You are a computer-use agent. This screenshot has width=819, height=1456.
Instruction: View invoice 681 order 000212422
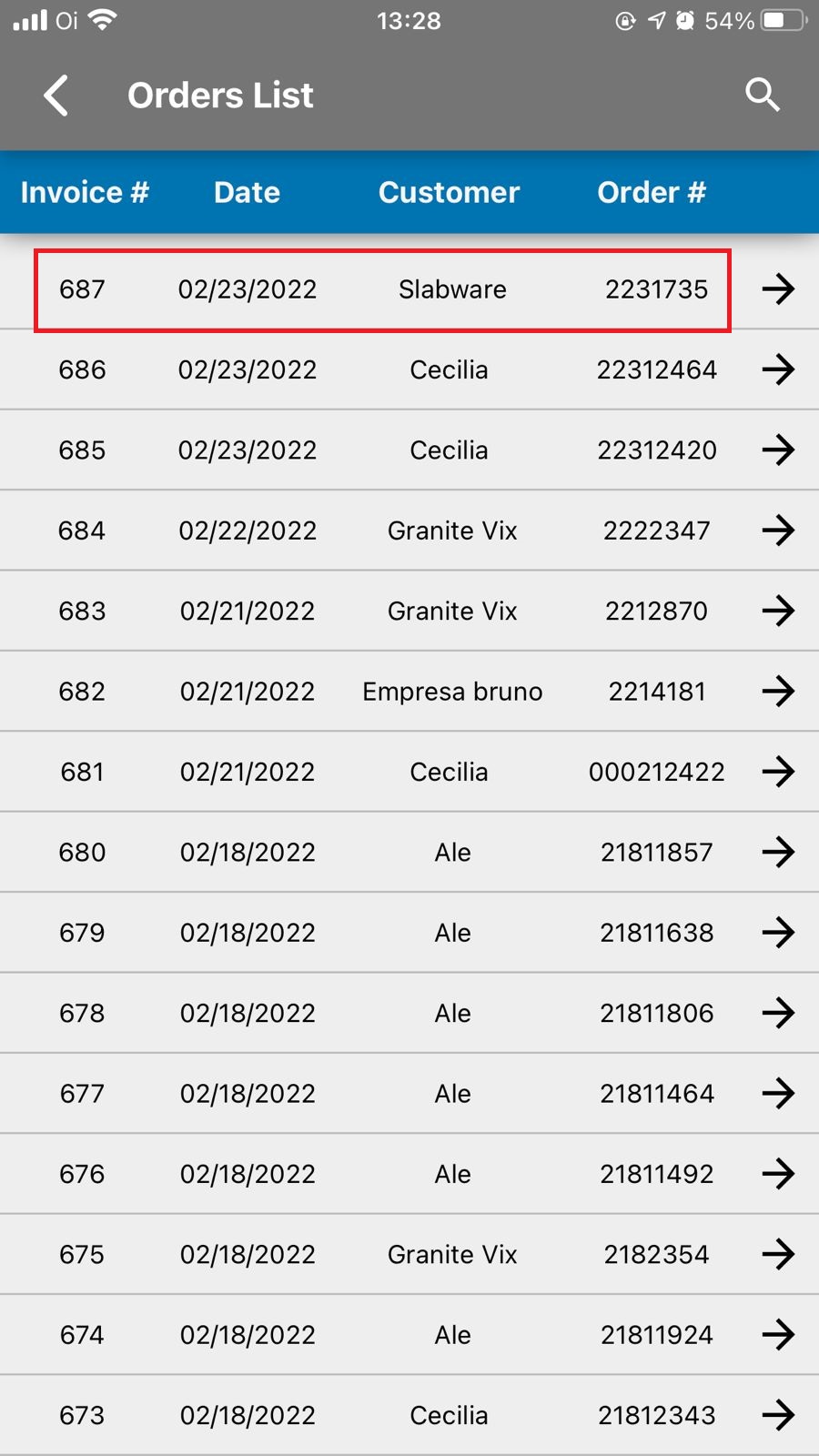(778, 772)
